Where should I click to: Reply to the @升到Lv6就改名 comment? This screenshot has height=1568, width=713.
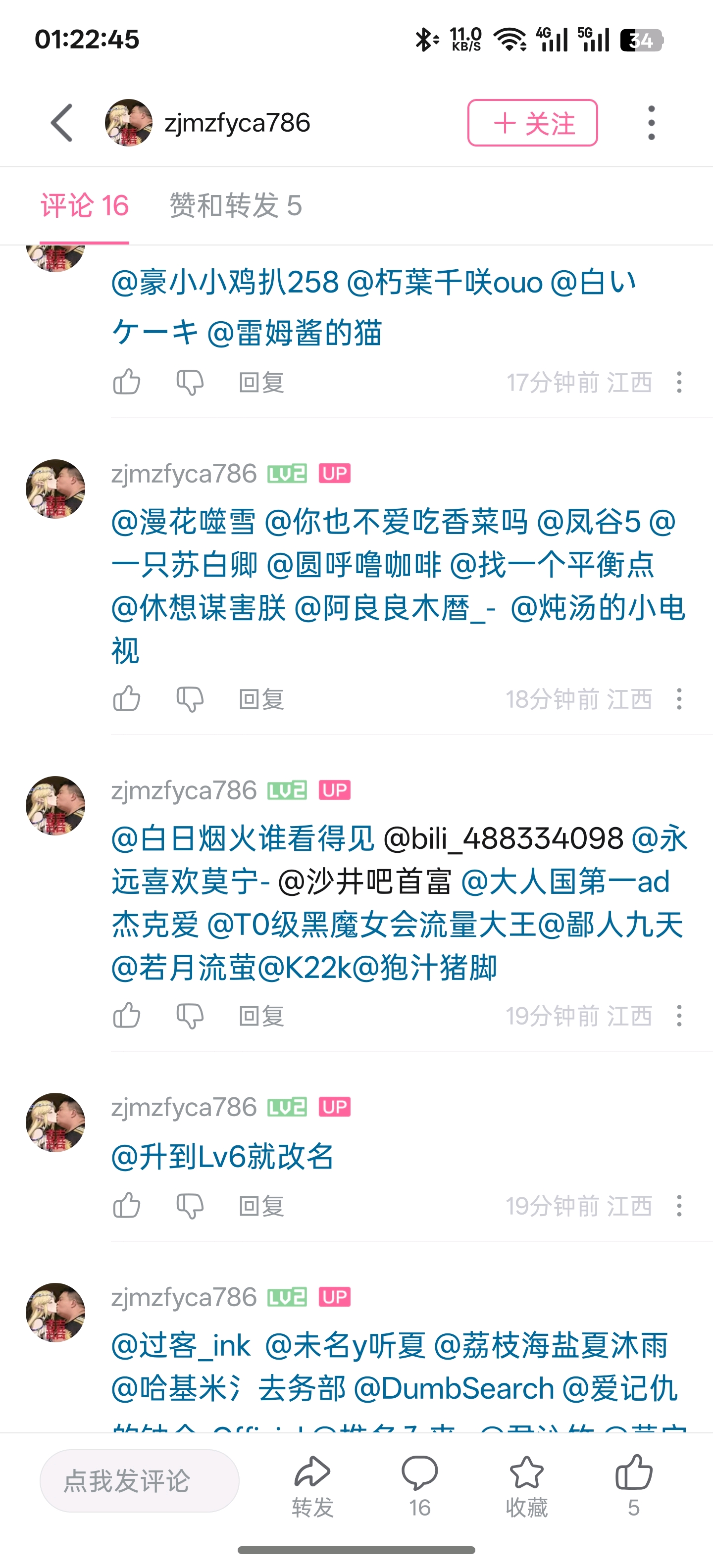click(x=261, y=1206)
